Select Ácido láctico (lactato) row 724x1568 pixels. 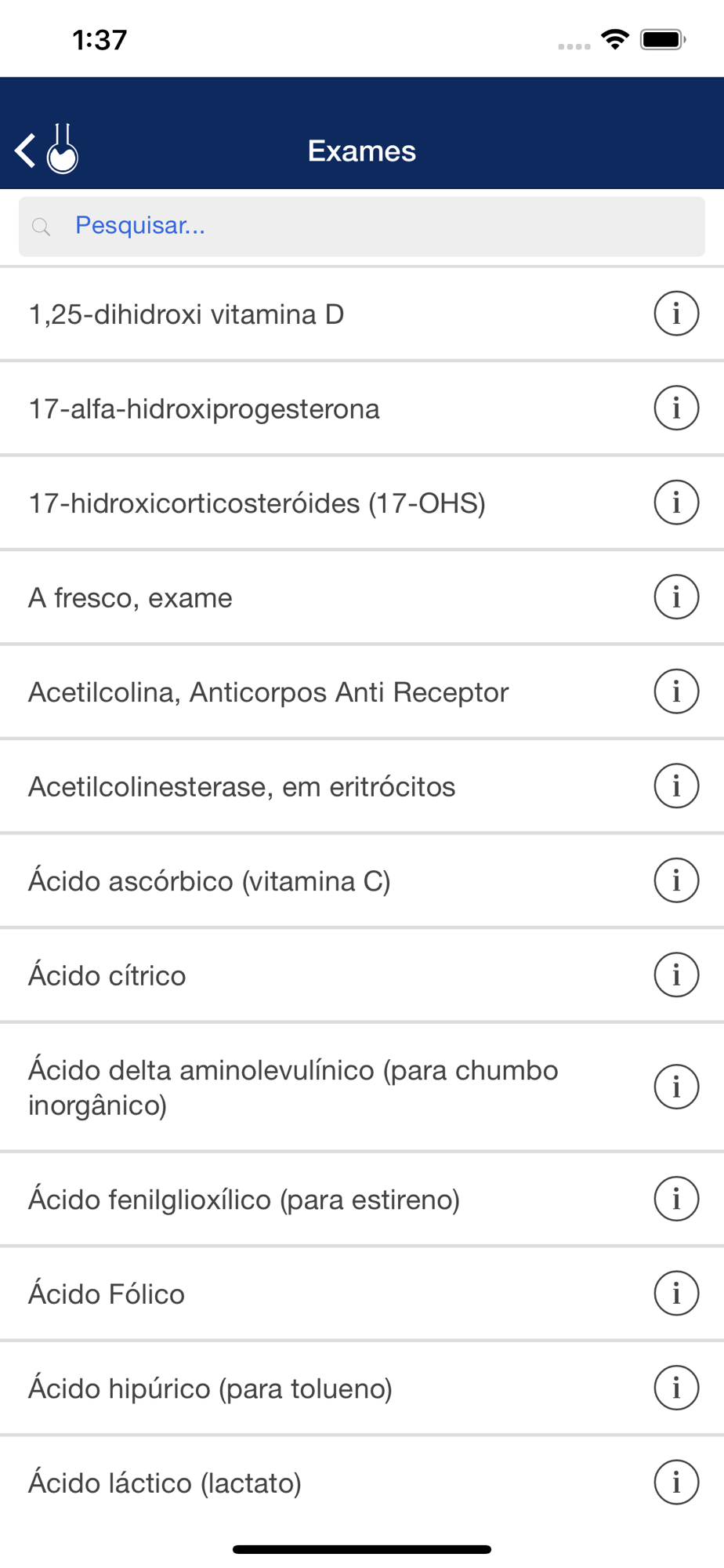(362, 1483)
